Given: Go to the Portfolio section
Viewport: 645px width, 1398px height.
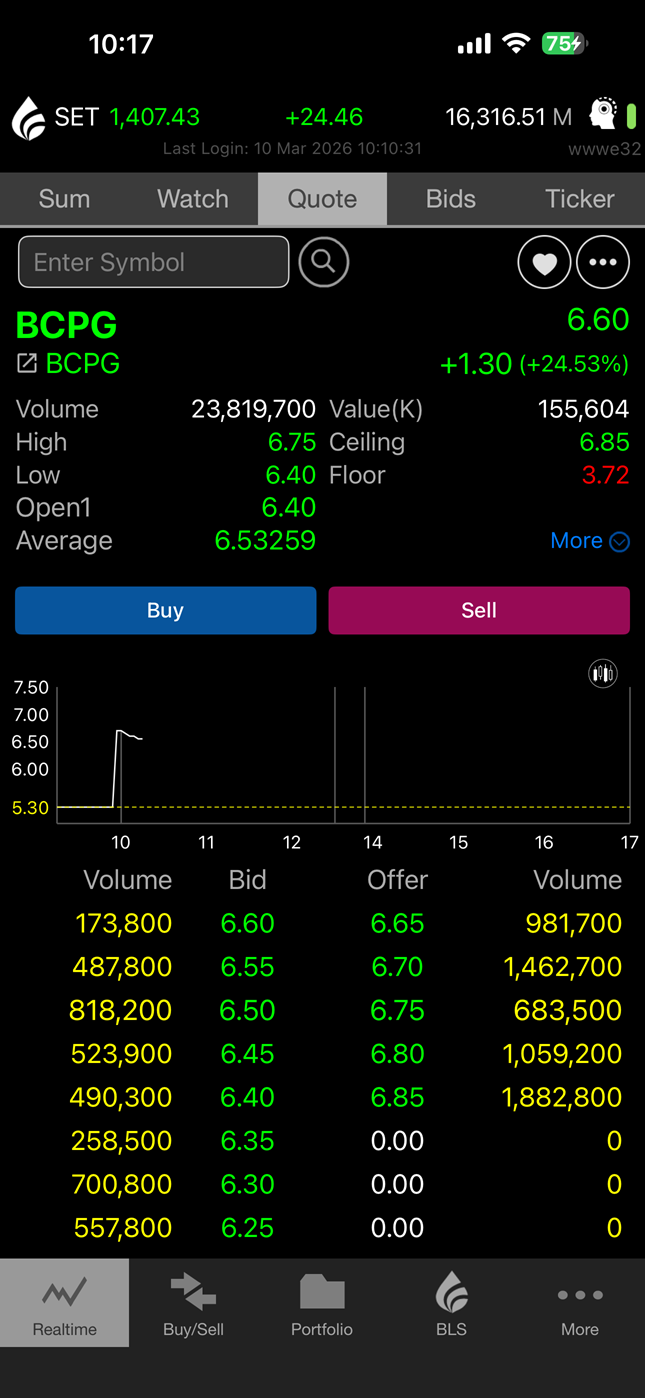Looking at the screenshot, I should pyautogui.click(x=322, y=1303).
